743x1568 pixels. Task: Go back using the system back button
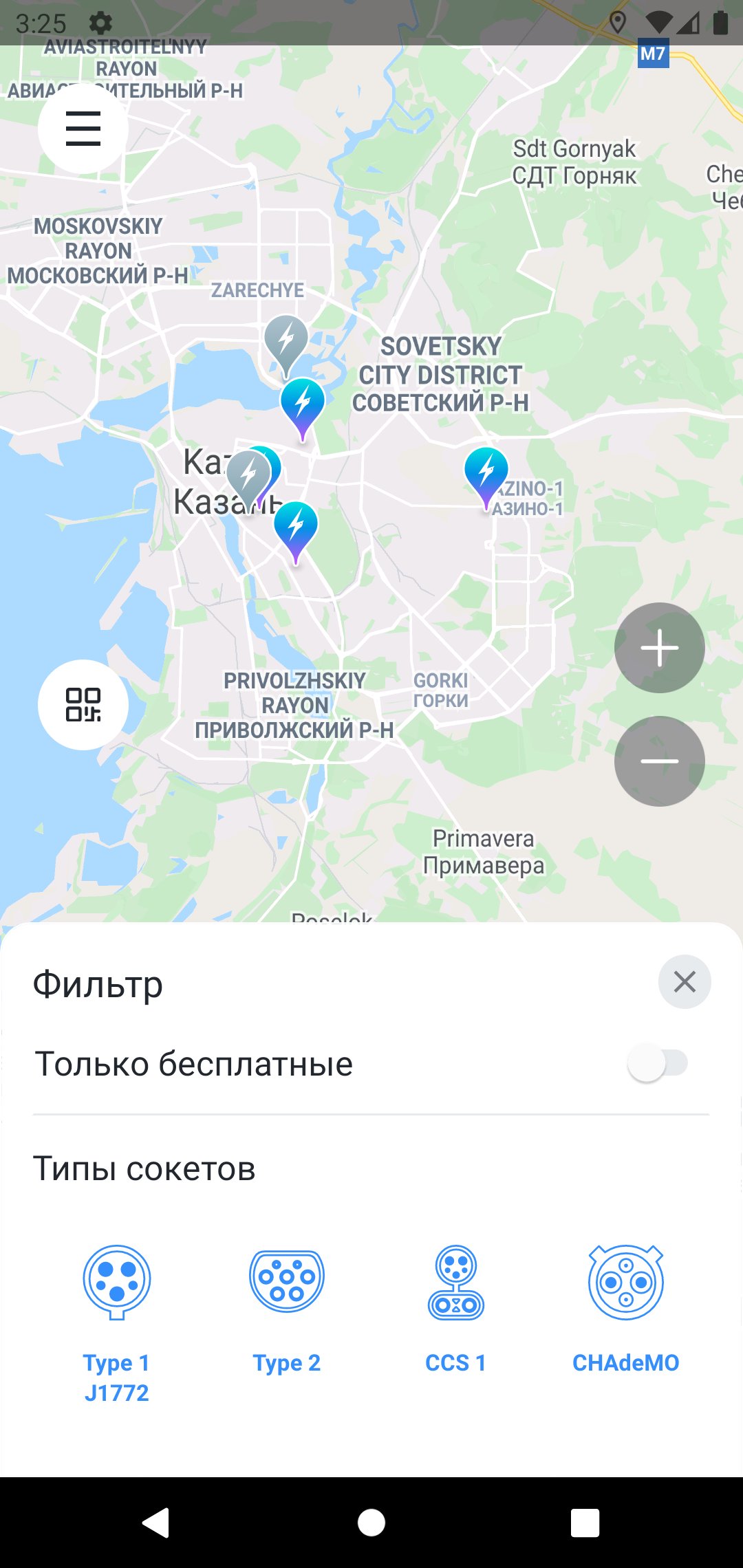[156, 1522]
